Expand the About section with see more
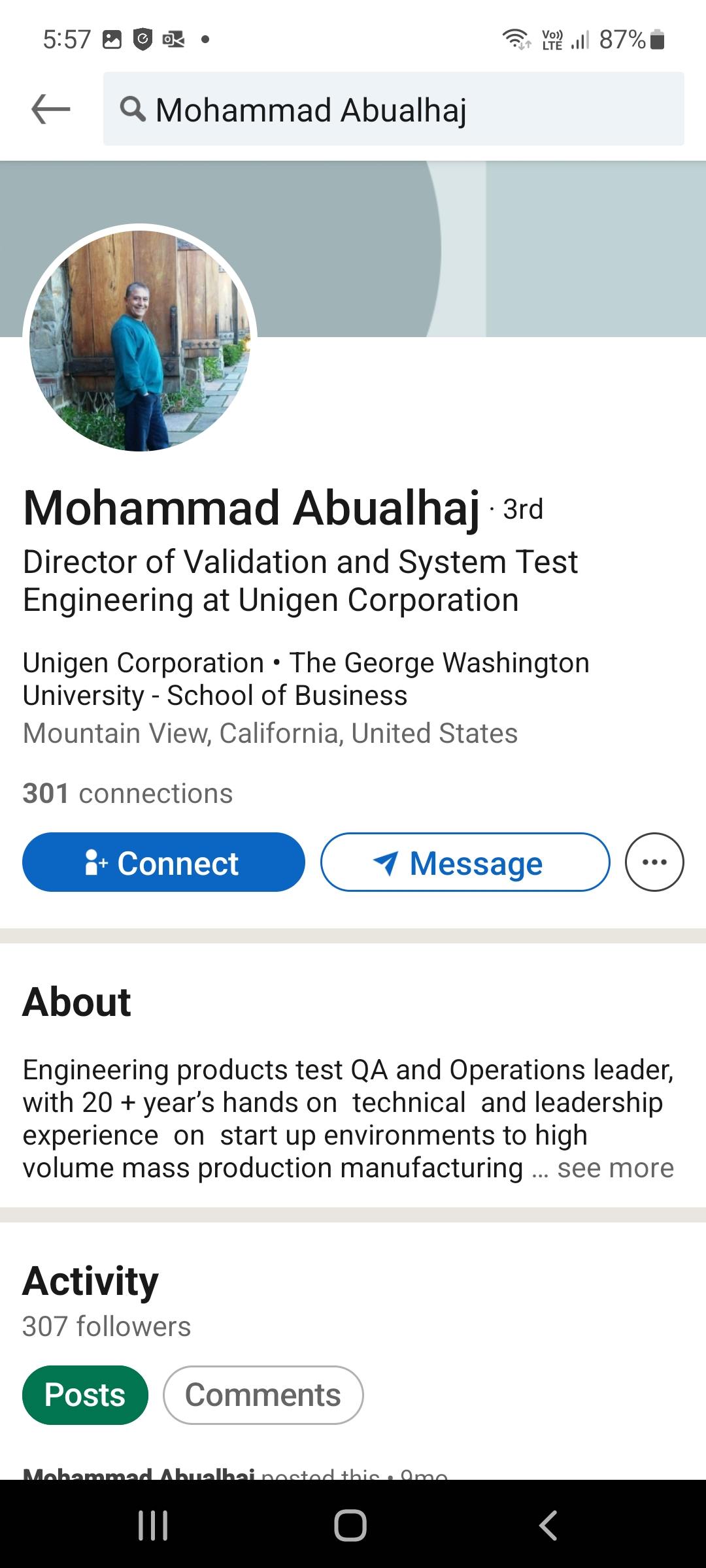The width and height of the screenshot is (706, 1568). 615,1168
